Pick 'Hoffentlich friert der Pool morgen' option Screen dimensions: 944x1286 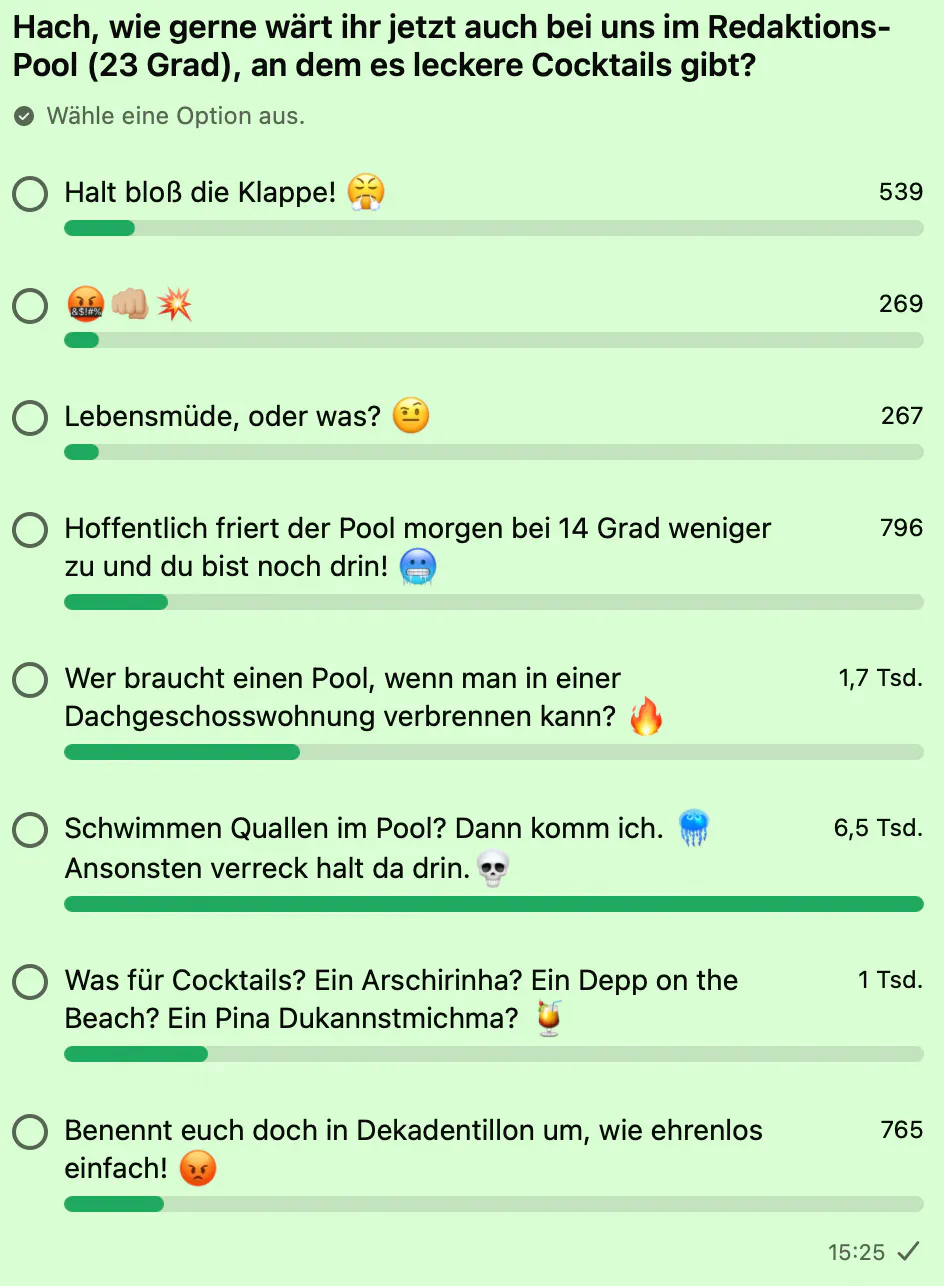pos(30,530)
